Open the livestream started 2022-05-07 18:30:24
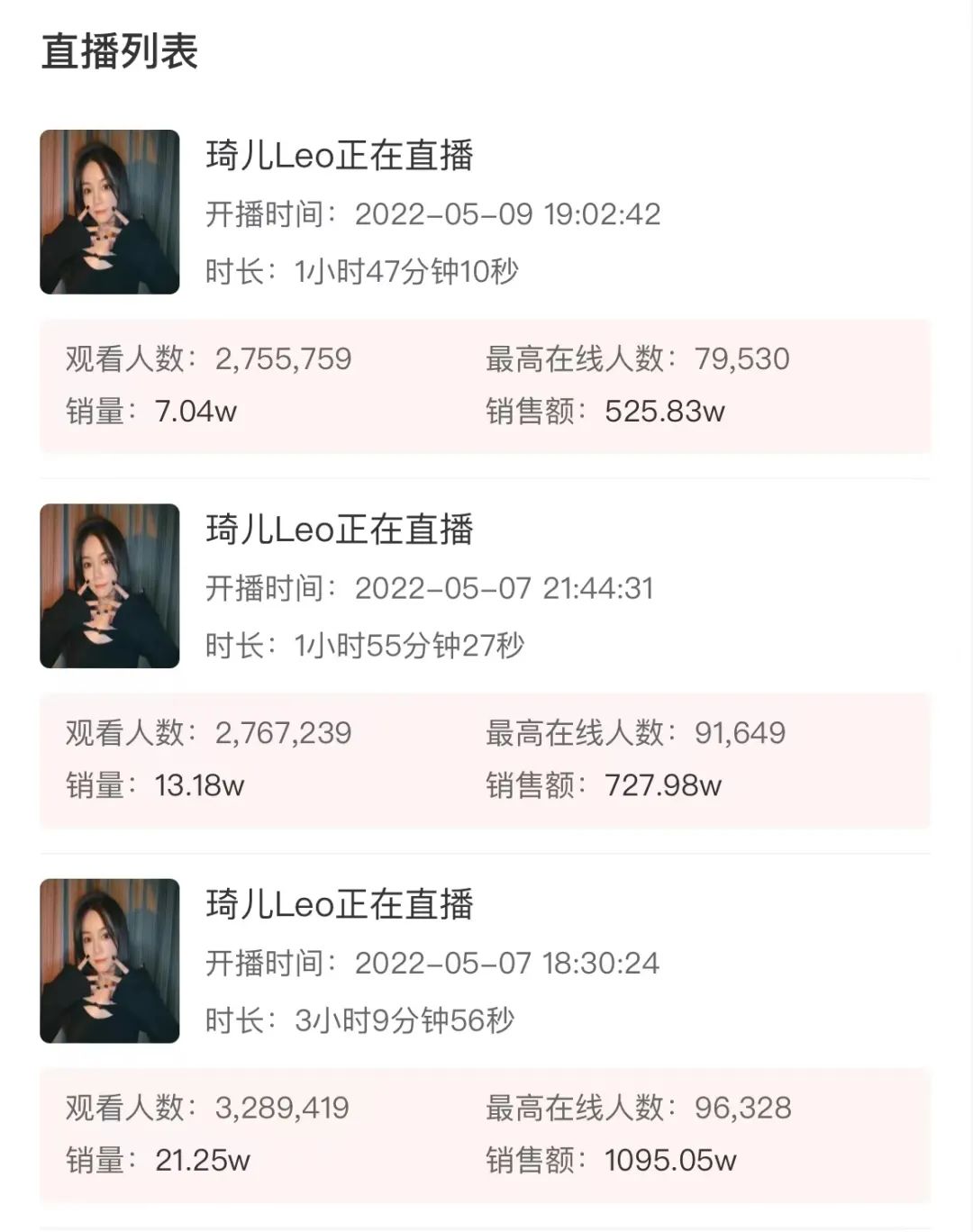This screenshot has height=1232, width=973. [340, 905]
